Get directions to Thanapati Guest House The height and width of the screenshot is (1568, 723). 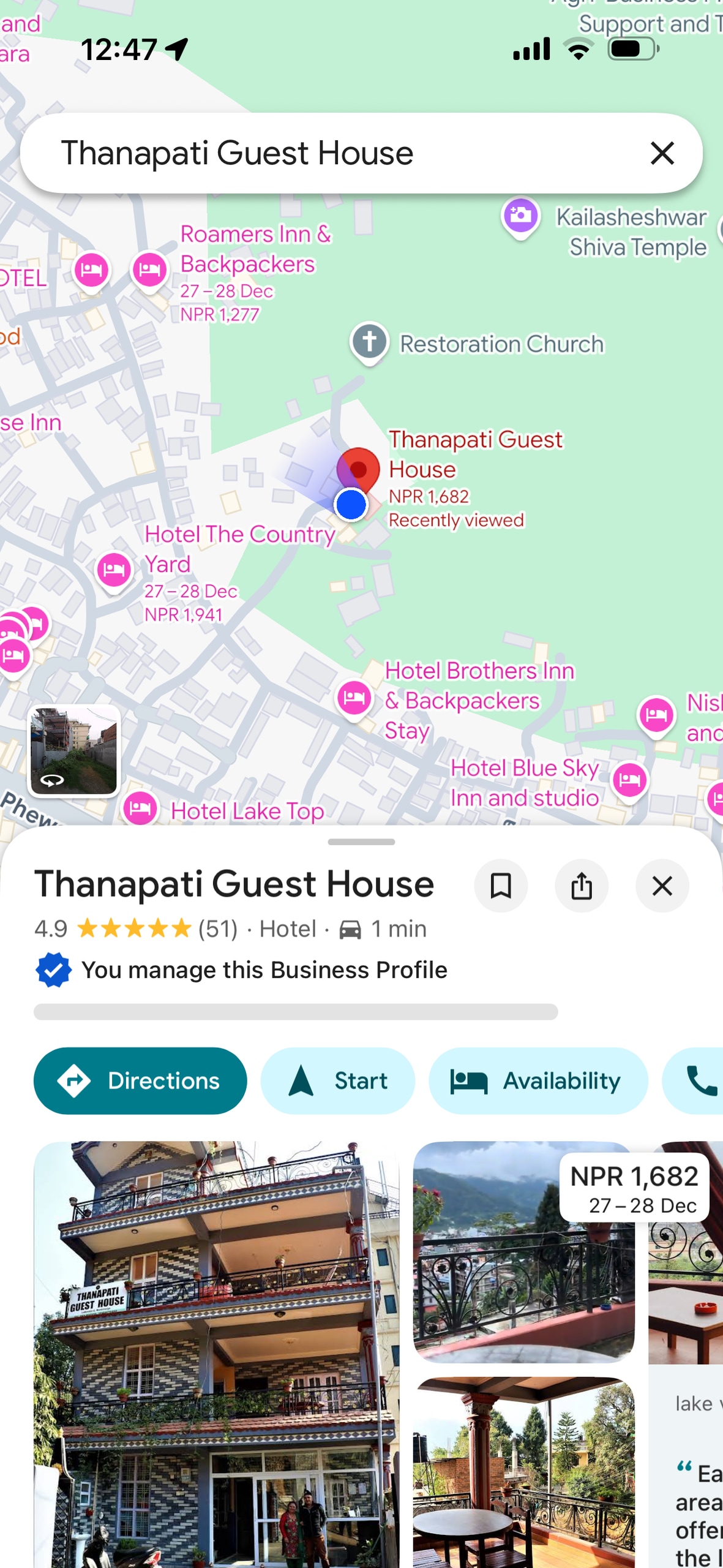[x=140, y=1080]
